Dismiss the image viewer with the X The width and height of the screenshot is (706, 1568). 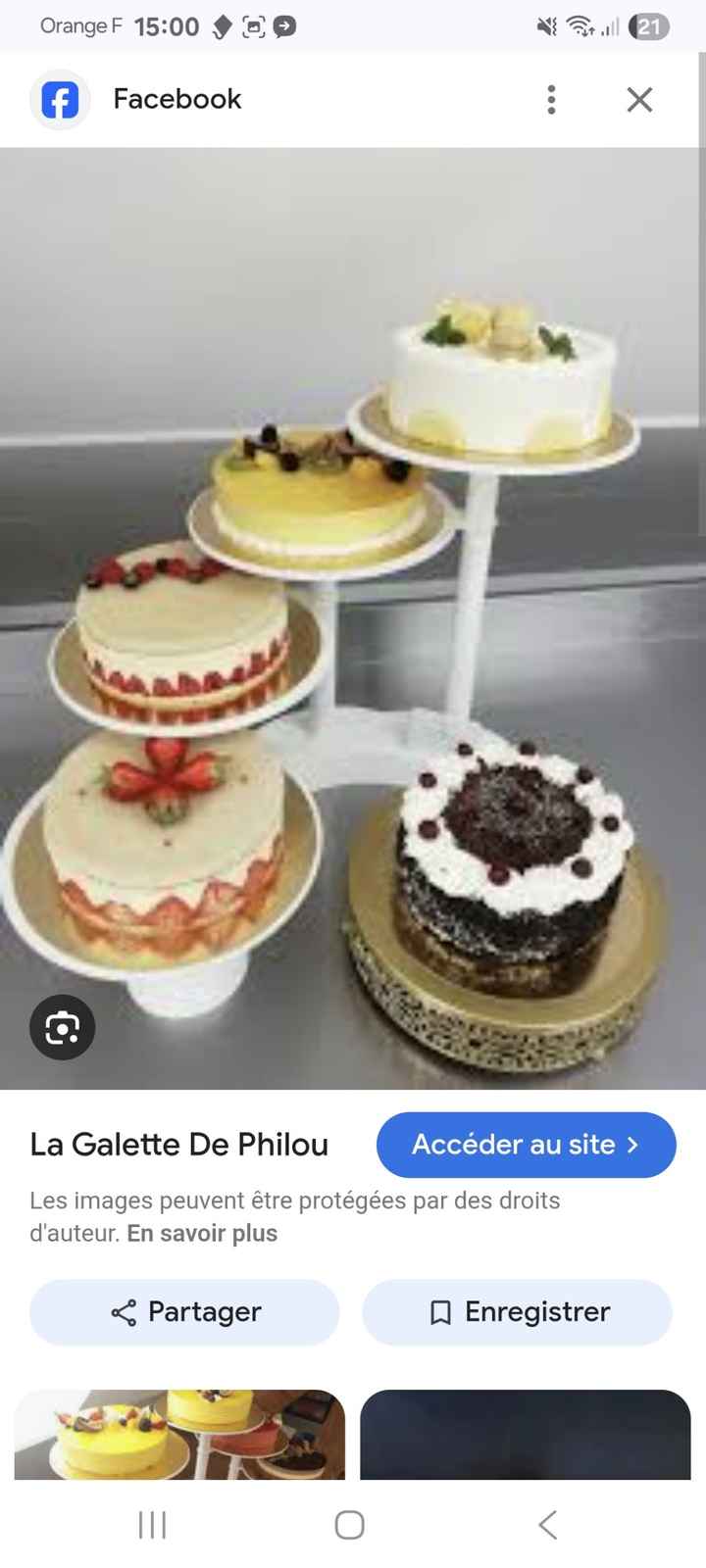click(638, 98)
